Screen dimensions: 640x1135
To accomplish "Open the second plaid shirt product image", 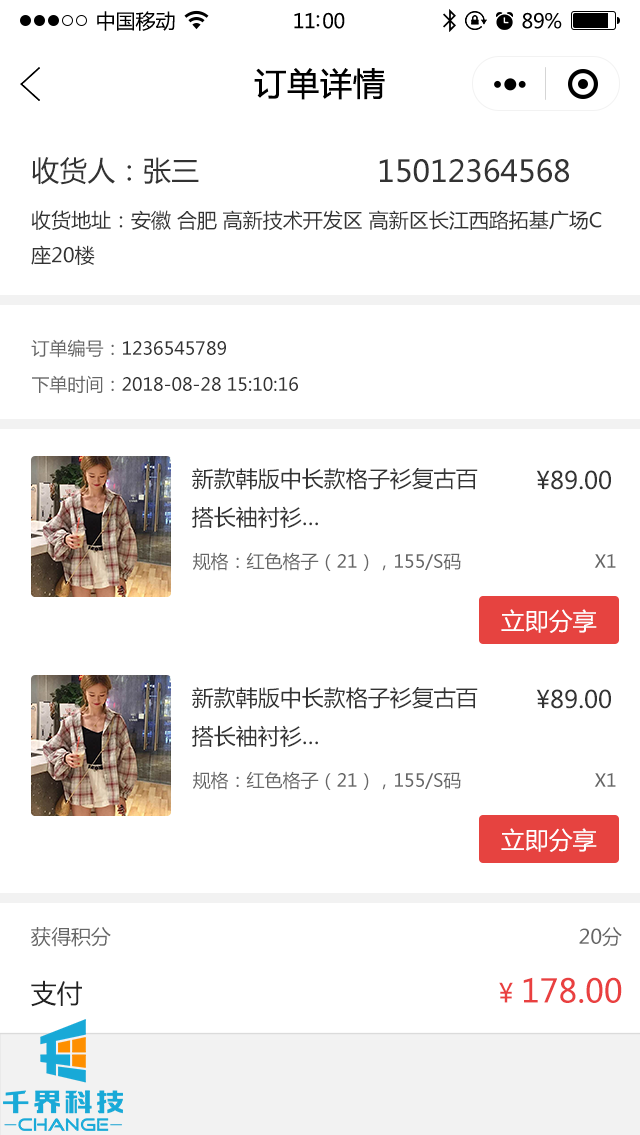I will pos(101,746).
